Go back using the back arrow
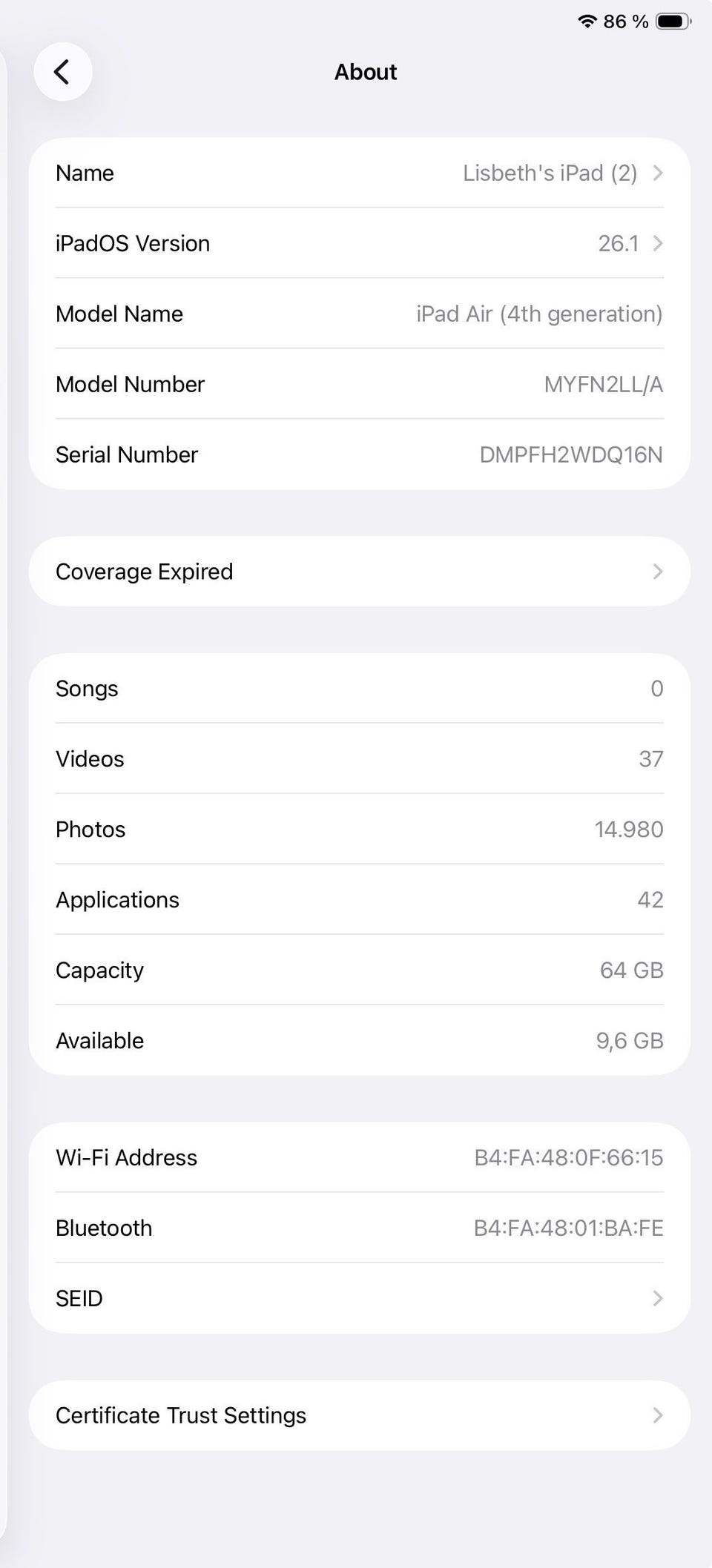Screen dimensions: 712x1568 63,72
